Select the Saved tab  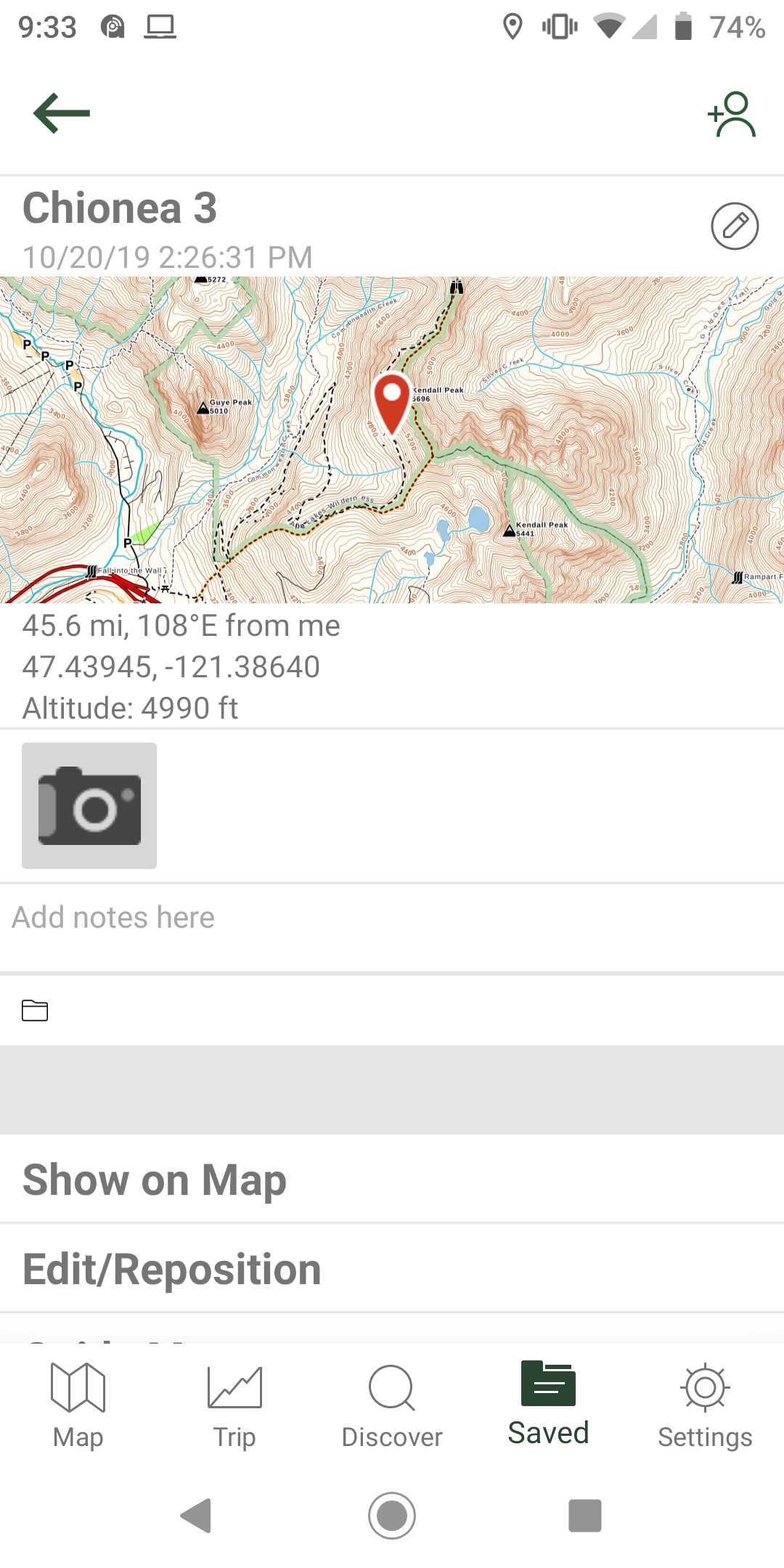(548, 1405)
